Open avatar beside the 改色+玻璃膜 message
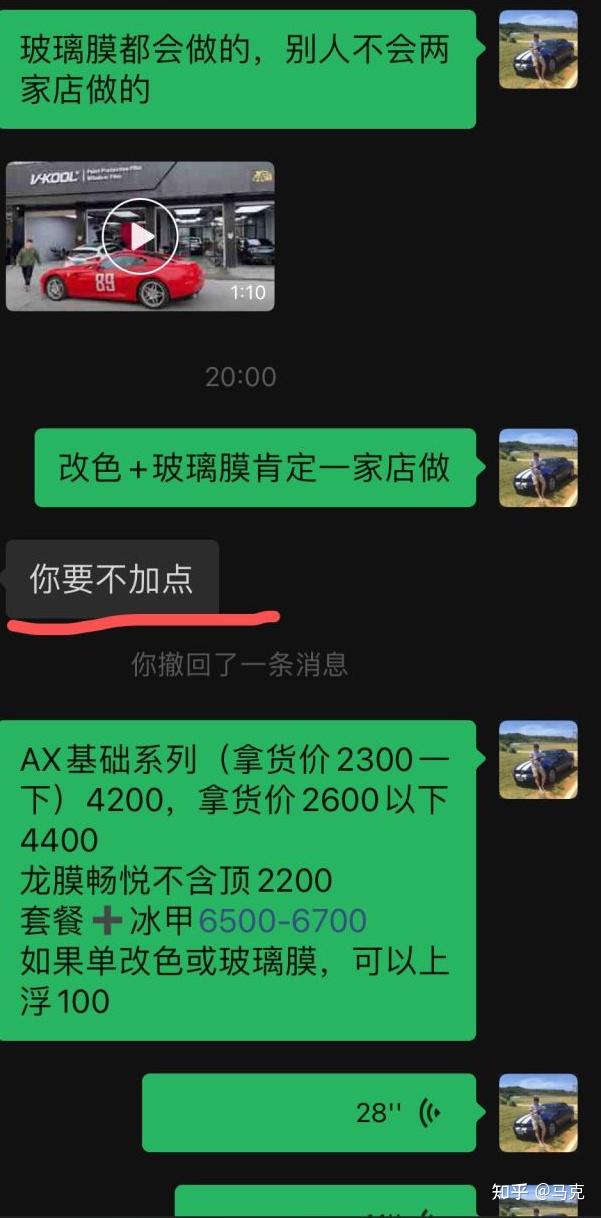This screenshot has height=1218, width=601. (538, 468)
